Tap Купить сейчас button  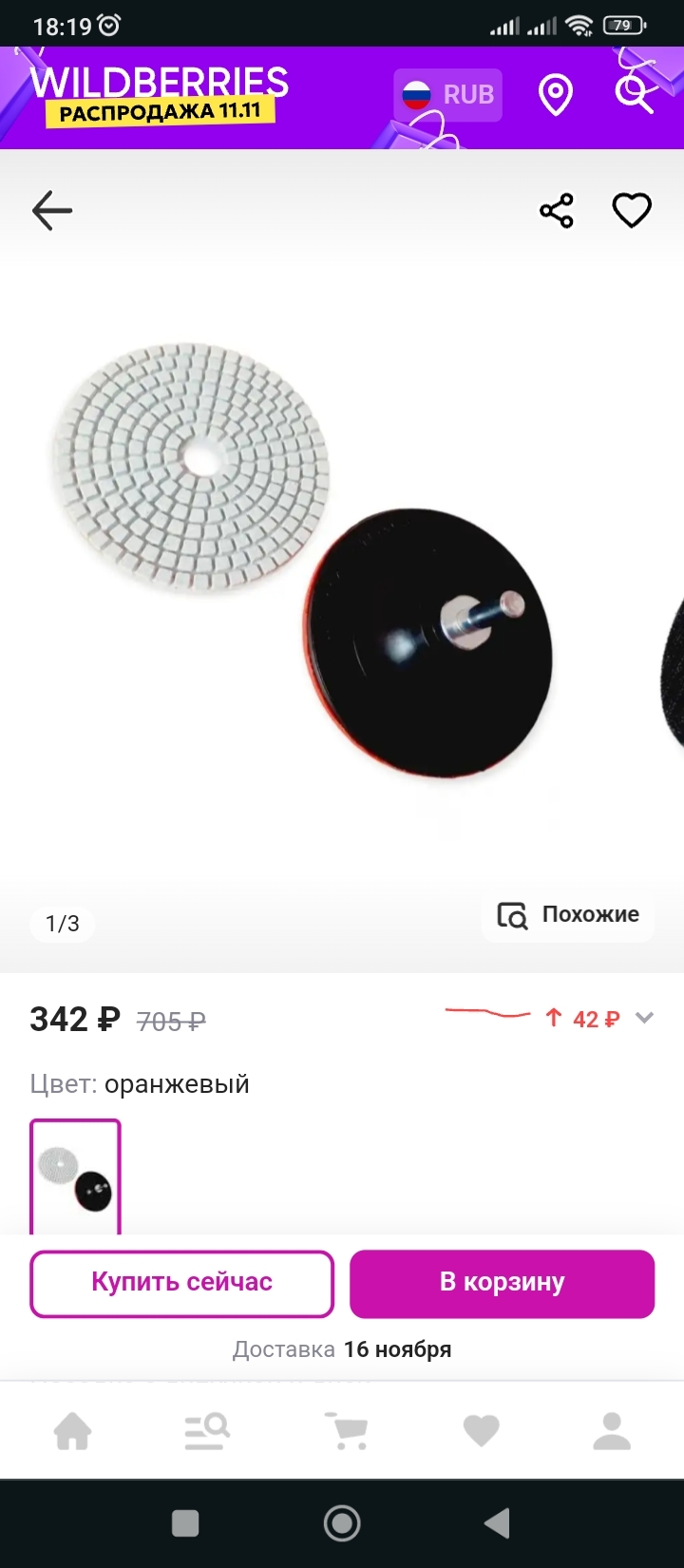coord(182,1283)
